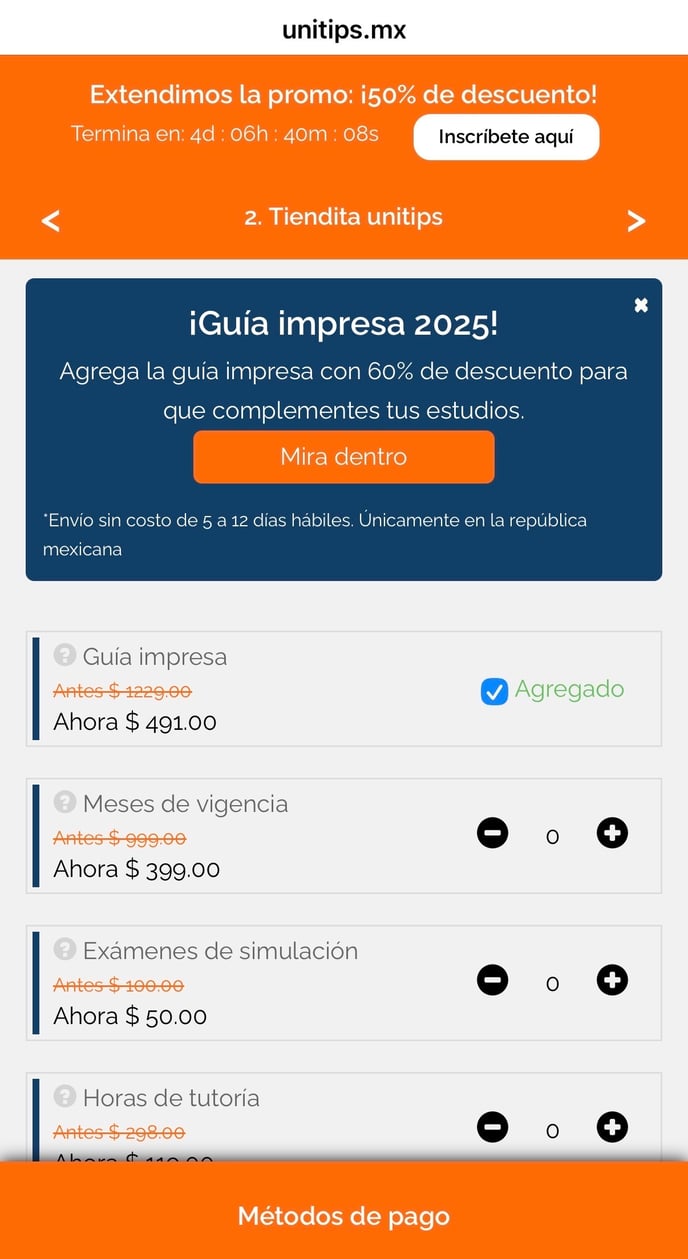The image size is (688, 1259).
Task: Reduce Exámenes de simulación count
Action: [x=492, y=980]
